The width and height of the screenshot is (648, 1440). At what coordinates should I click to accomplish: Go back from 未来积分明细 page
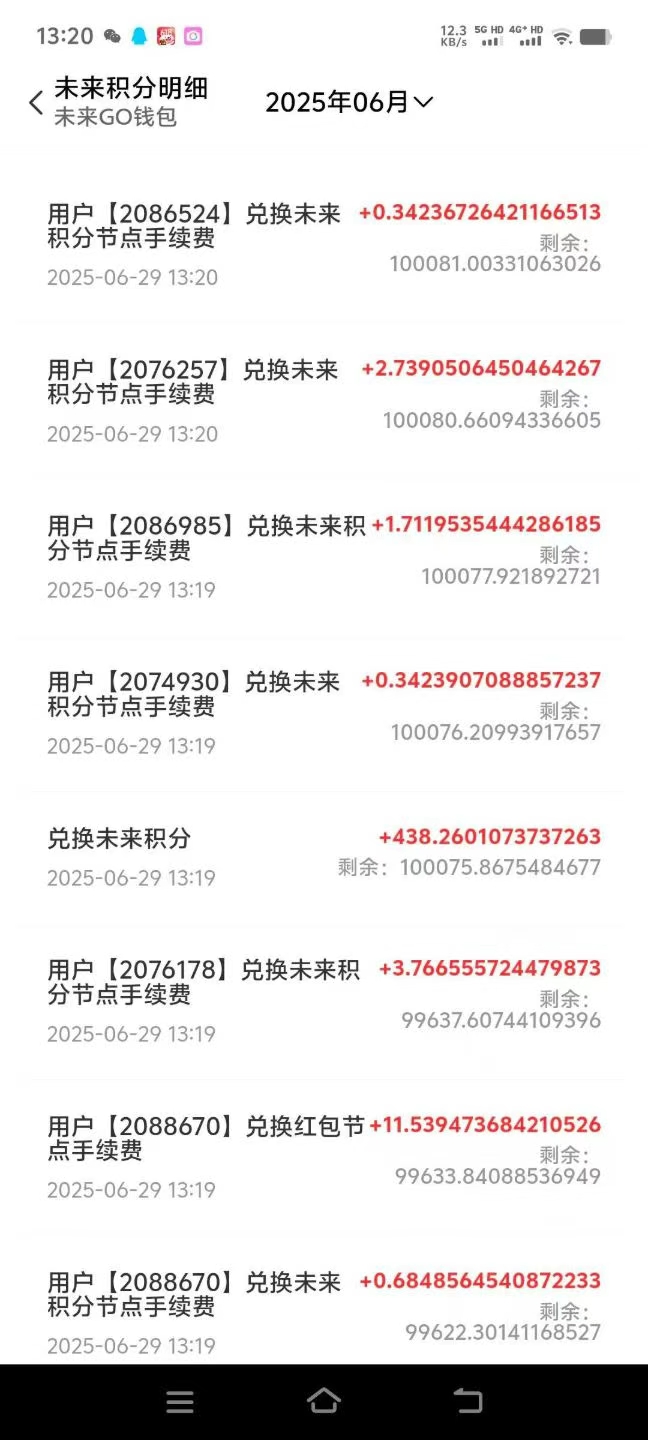point(36,102)
